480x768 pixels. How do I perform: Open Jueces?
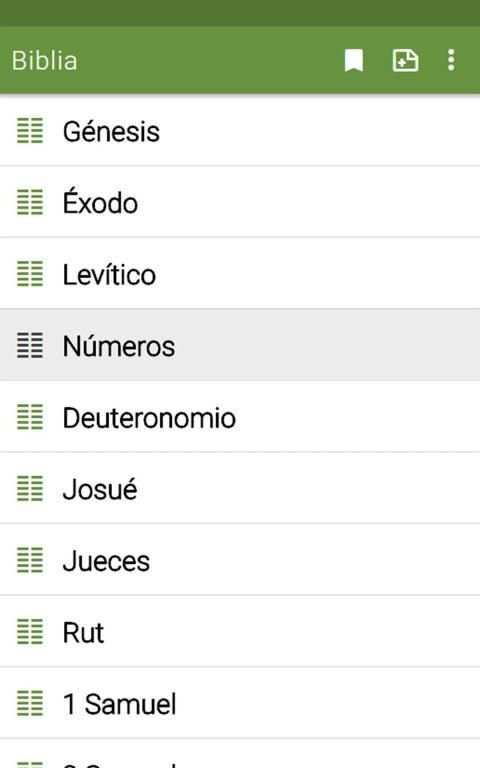pyautogui.click(x=240, y=560)
